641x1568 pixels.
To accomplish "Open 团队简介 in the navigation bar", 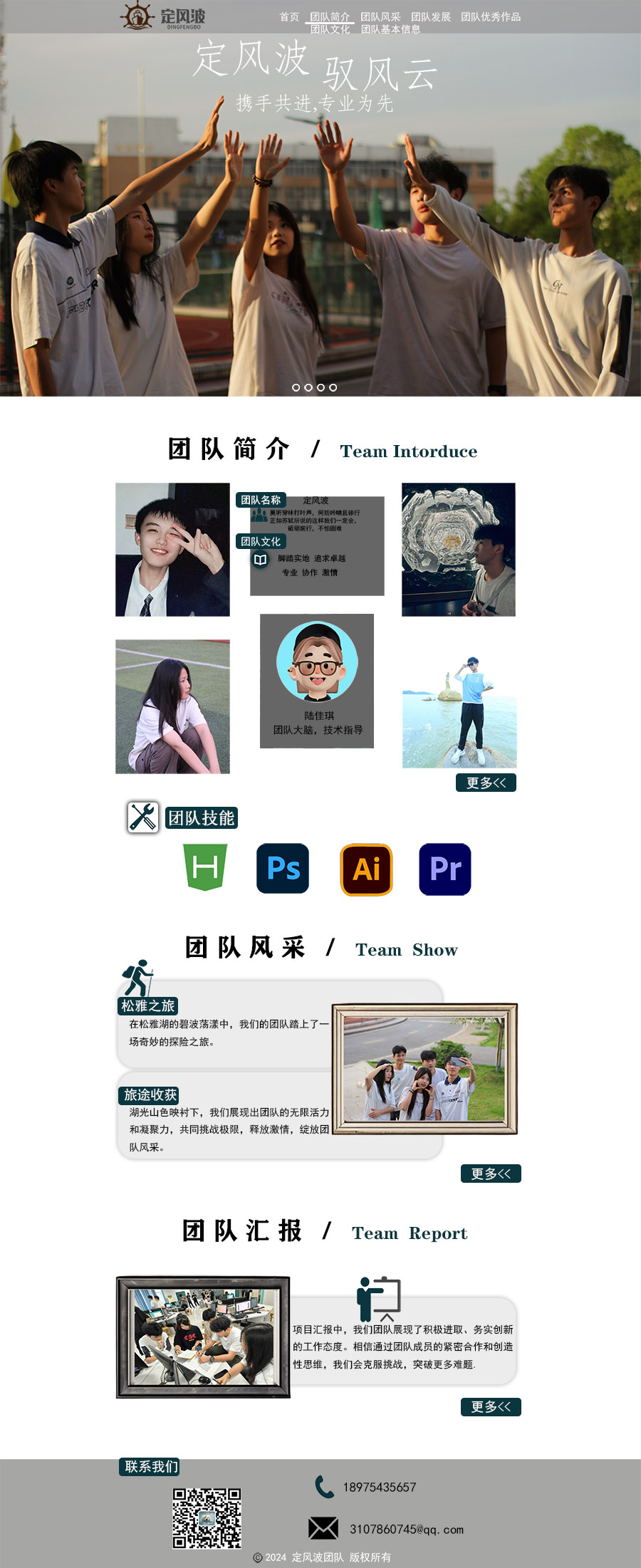I will 330,16.
